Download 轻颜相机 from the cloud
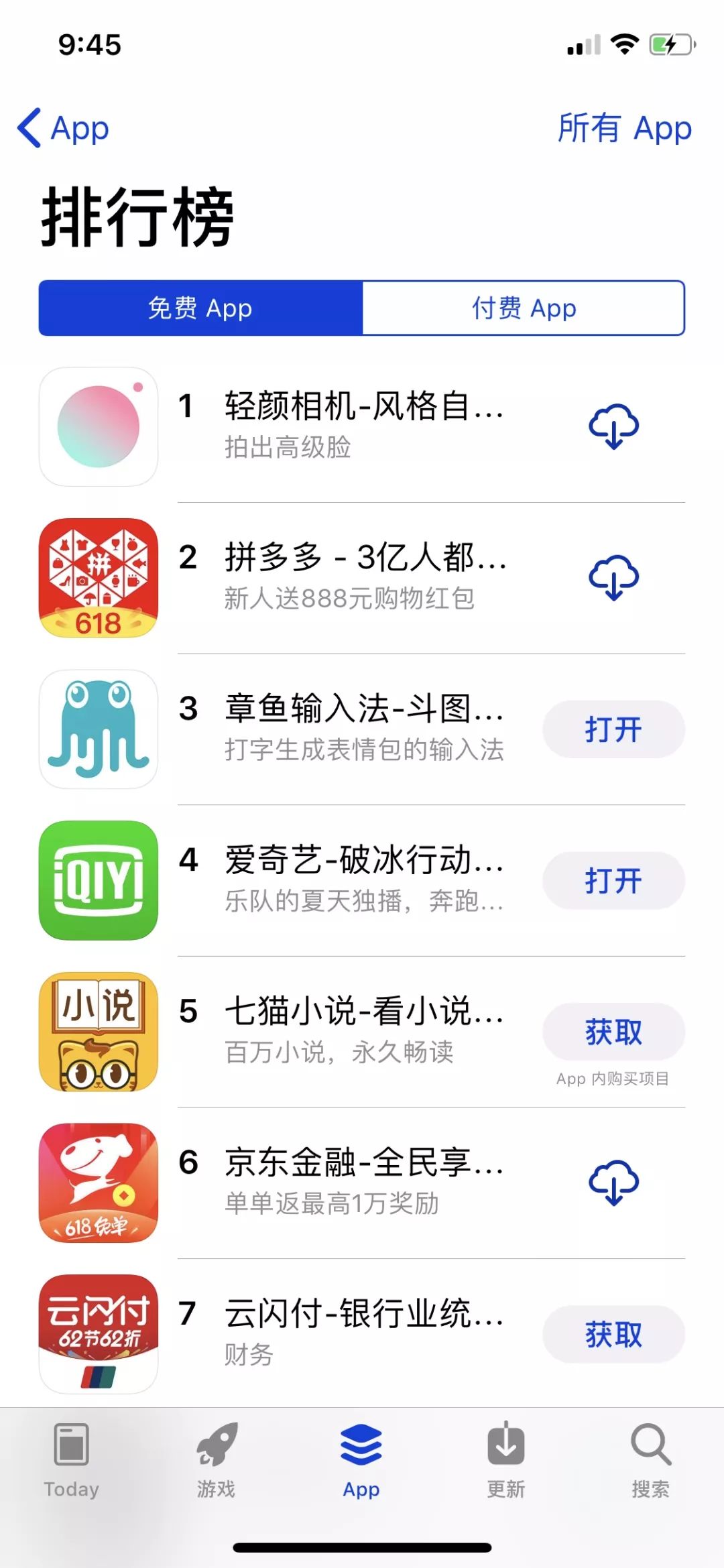 point(613,426)
